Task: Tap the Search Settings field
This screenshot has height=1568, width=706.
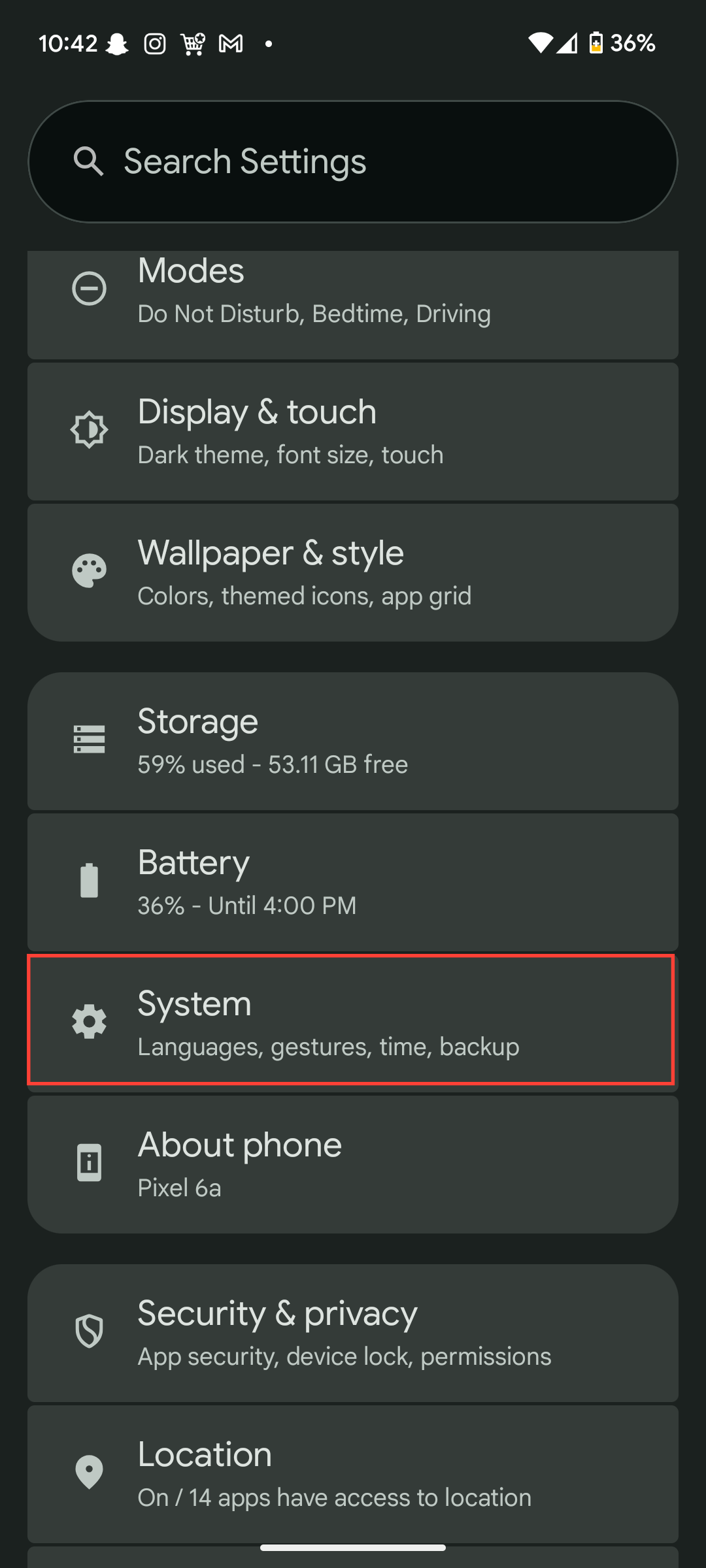Action: tap(353, 161)
